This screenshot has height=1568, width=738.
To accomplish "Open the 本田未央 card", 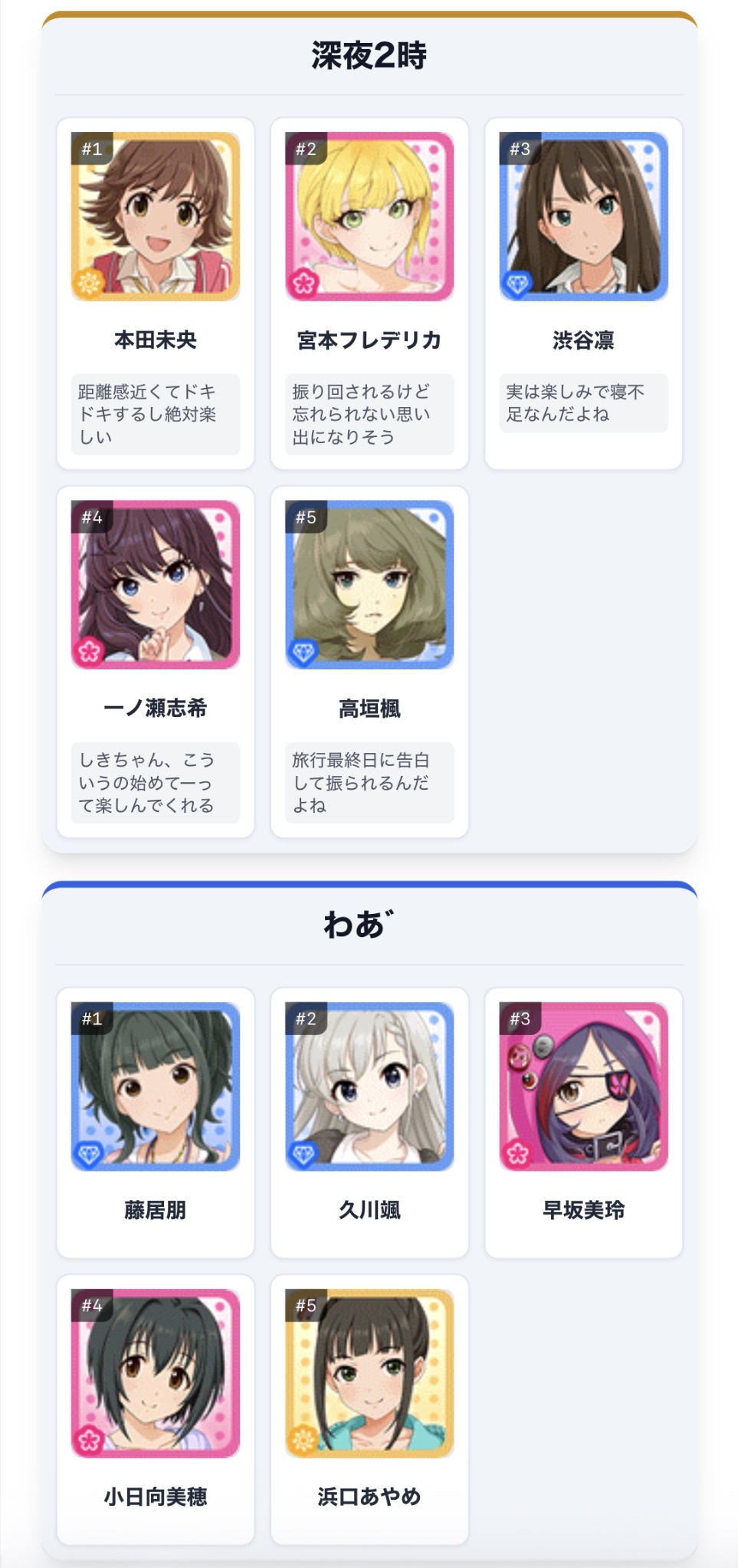I will (x=156, y=293).
